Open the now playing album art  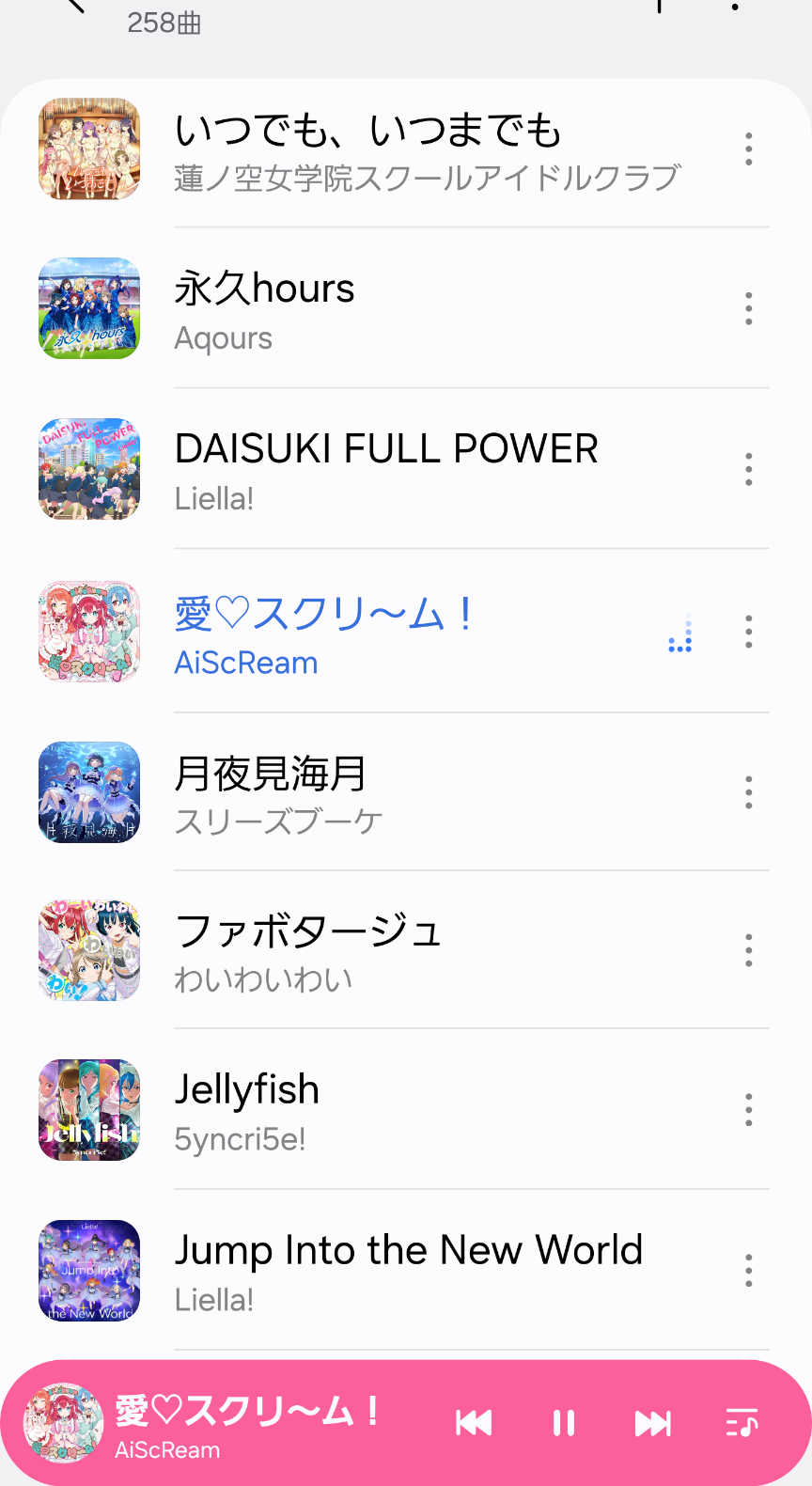point(63,1423)
